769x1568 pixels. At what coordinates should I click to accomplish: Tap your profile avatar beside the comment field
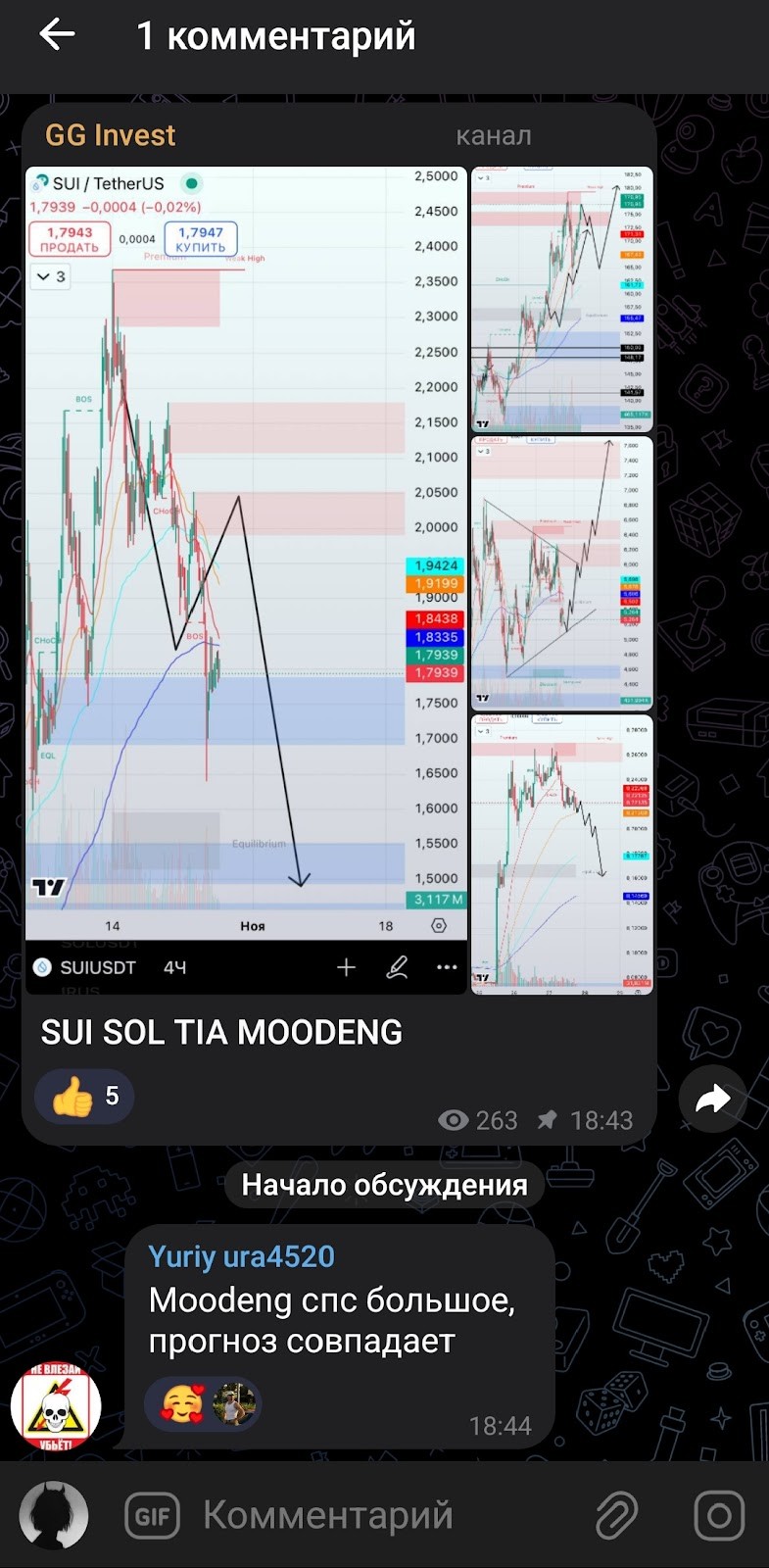tap(55, 1515)
